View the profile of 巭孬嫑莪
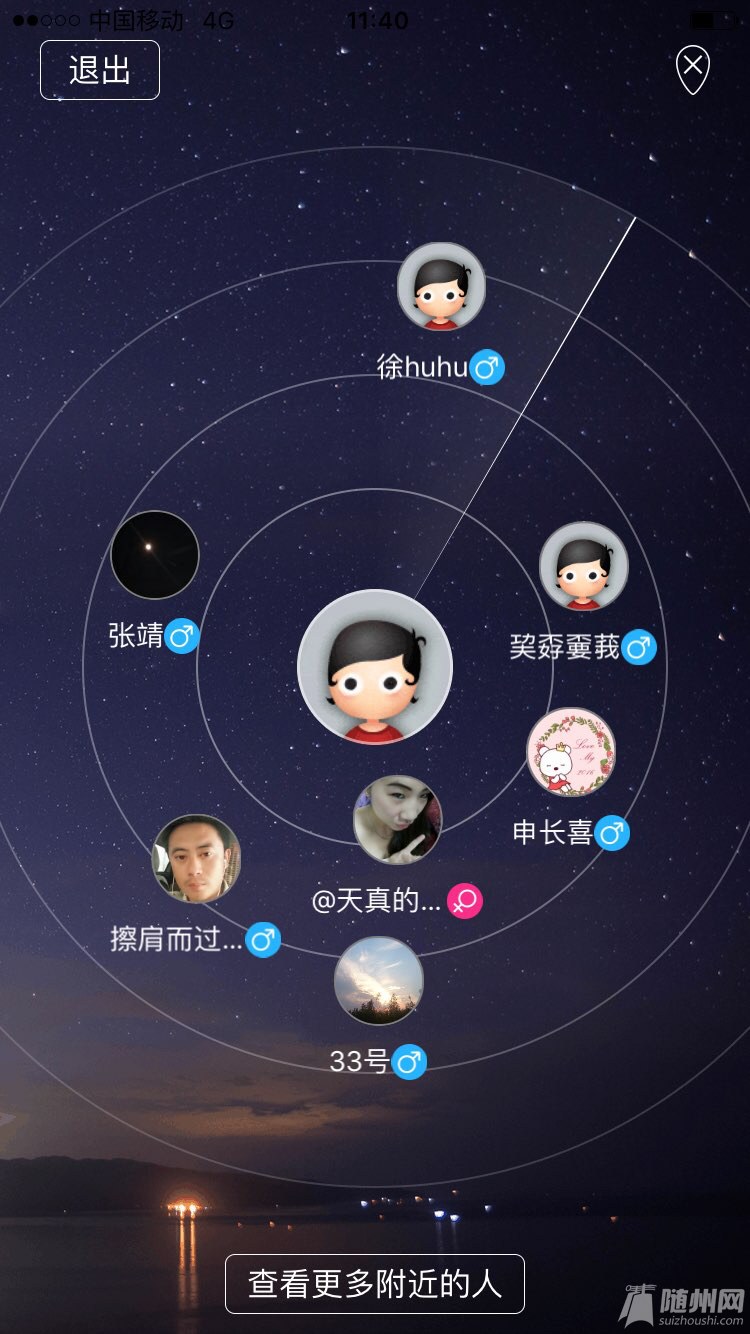Screen dimensions: 750x1334 [x=583, y=566]
